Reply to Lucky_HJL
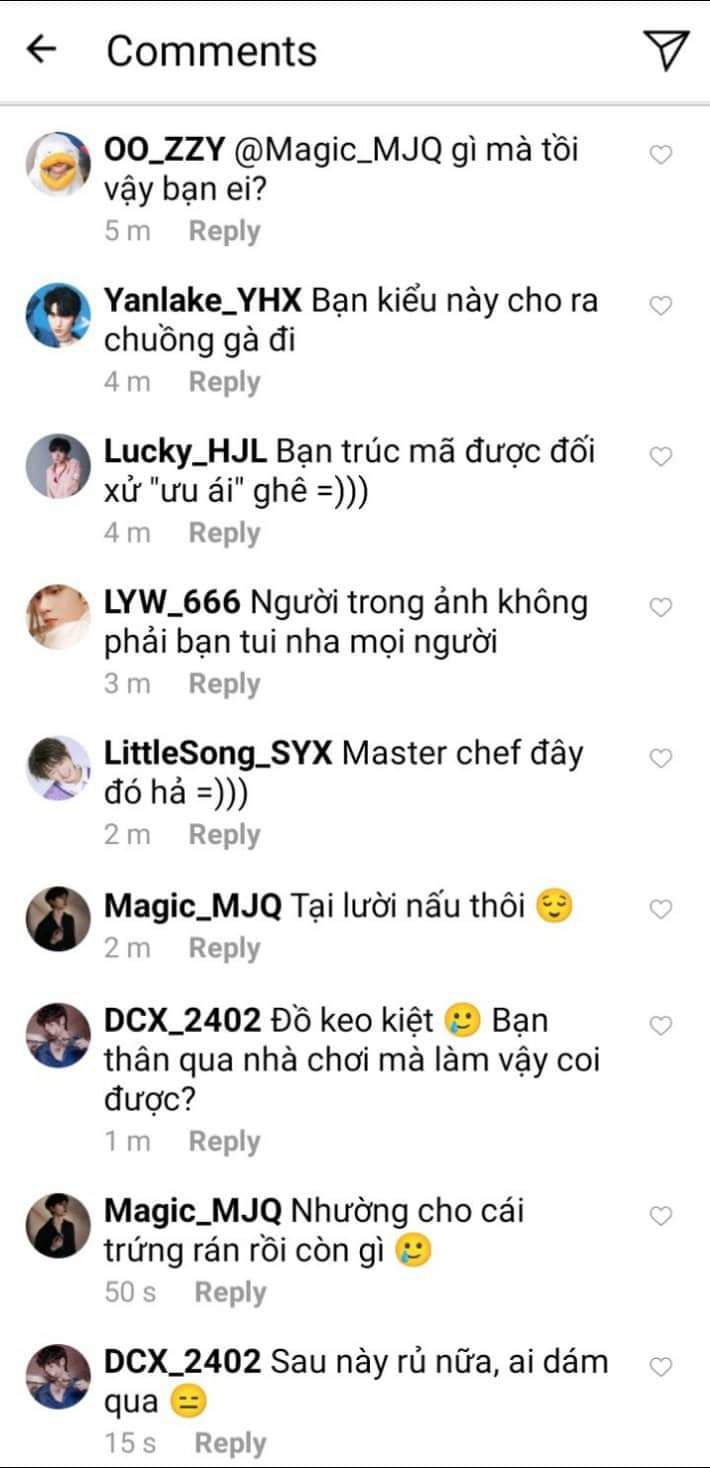 [224, 533]
